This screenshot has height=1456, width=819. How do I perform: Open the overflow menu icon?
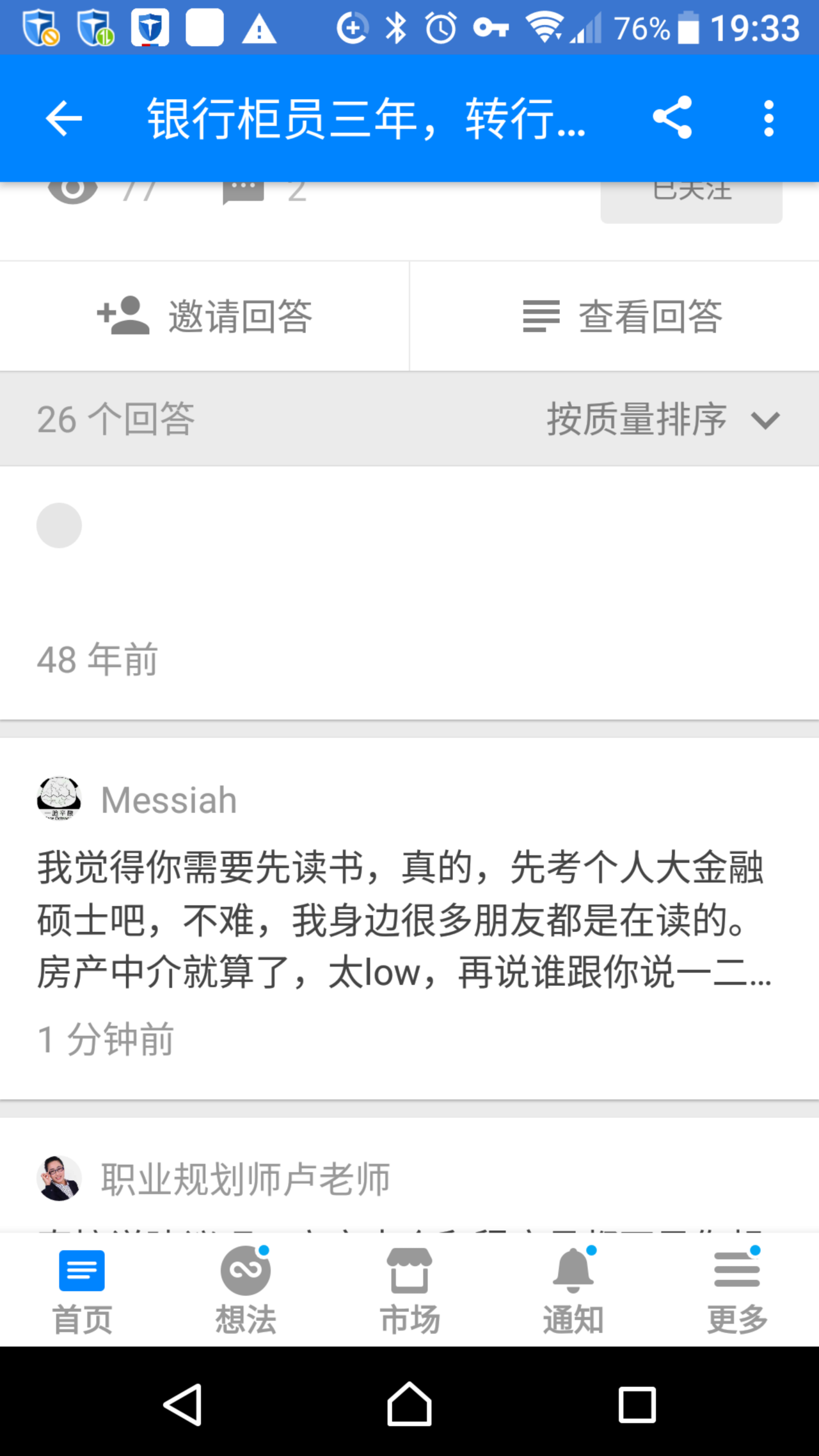pos(767,118)
